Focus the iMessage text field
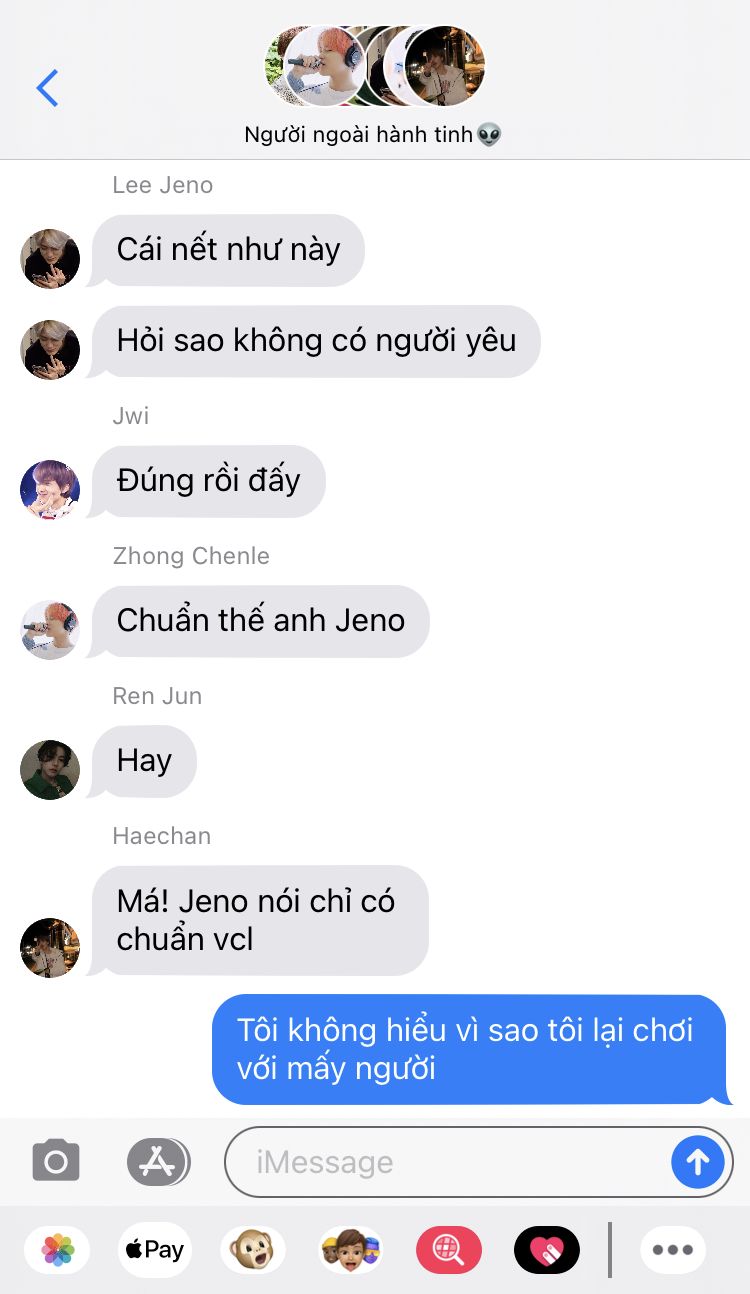 tap(448, 1162)
